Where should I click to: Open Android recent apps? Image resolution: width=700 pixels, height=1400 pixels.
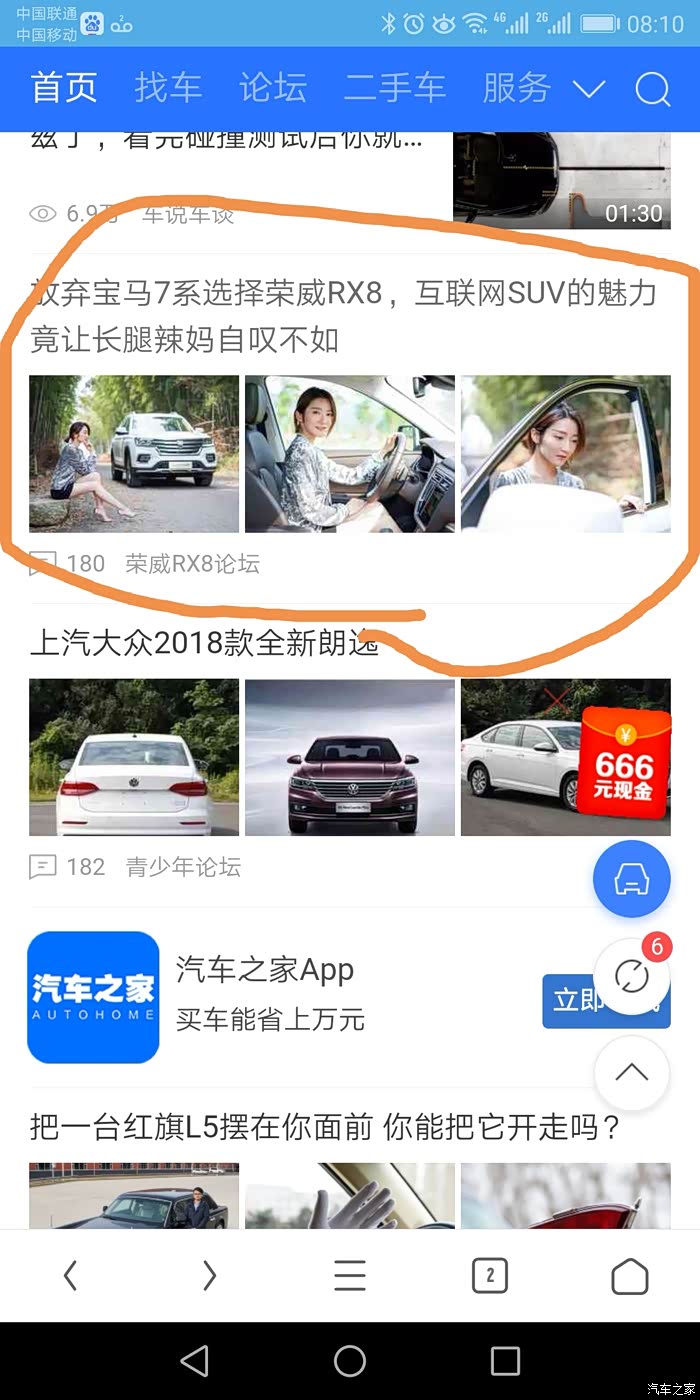pyautogui.click(x=505, y=1361)
